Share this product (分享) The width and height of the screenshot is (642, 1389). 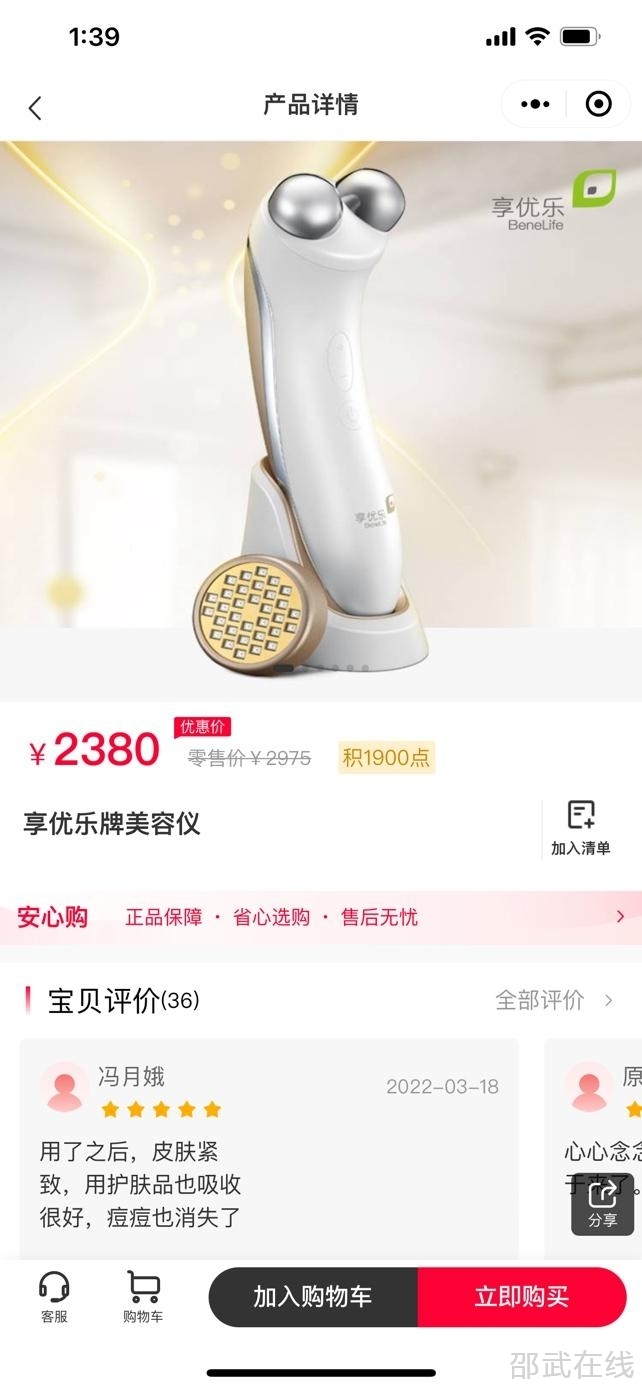[602, 1204]
